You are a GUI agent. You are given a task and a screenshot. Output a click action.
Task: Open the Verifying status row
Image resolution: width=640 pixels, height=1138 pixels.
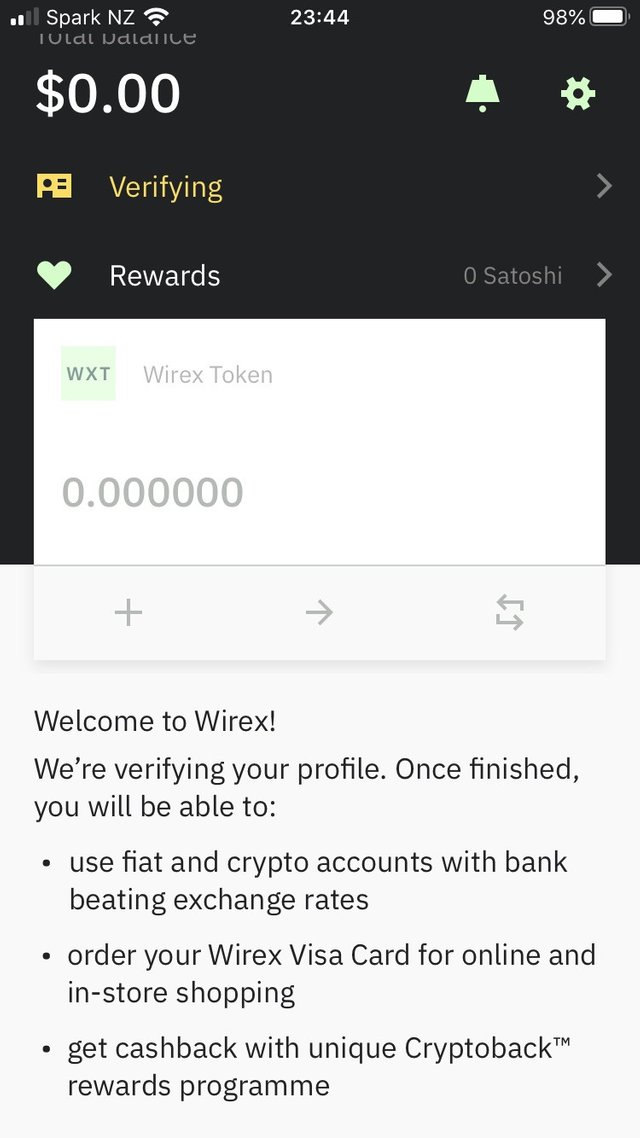coord(320,187)
